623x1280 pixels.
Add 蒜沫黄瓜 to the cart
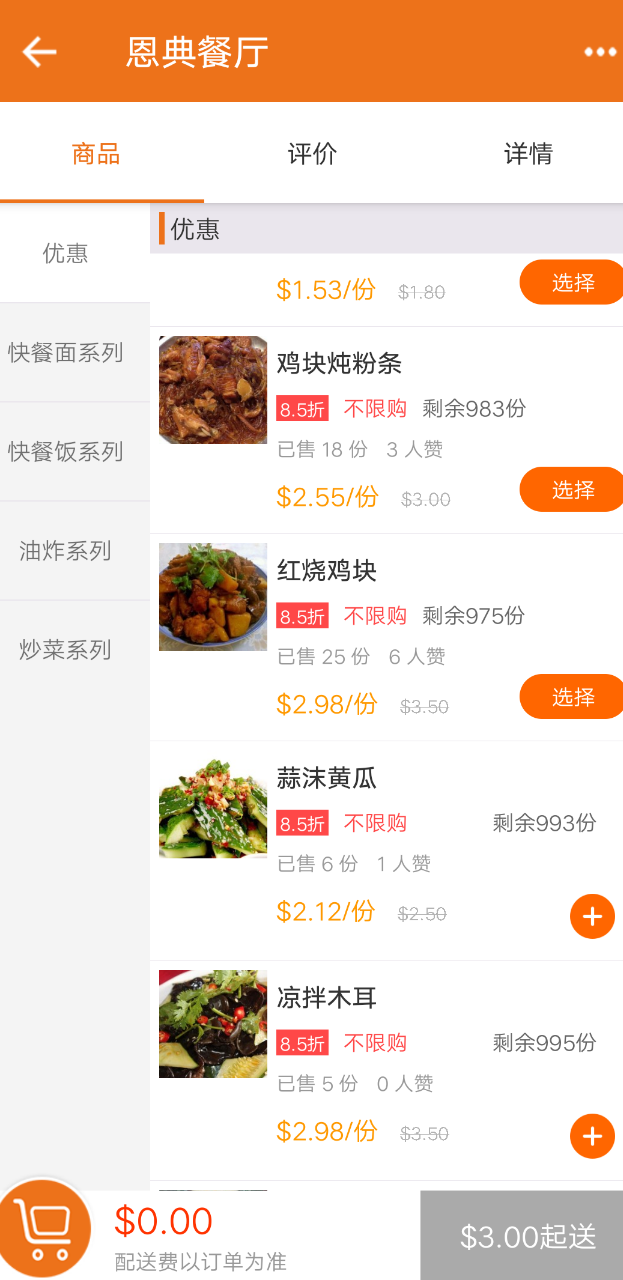tap(592, 916)
